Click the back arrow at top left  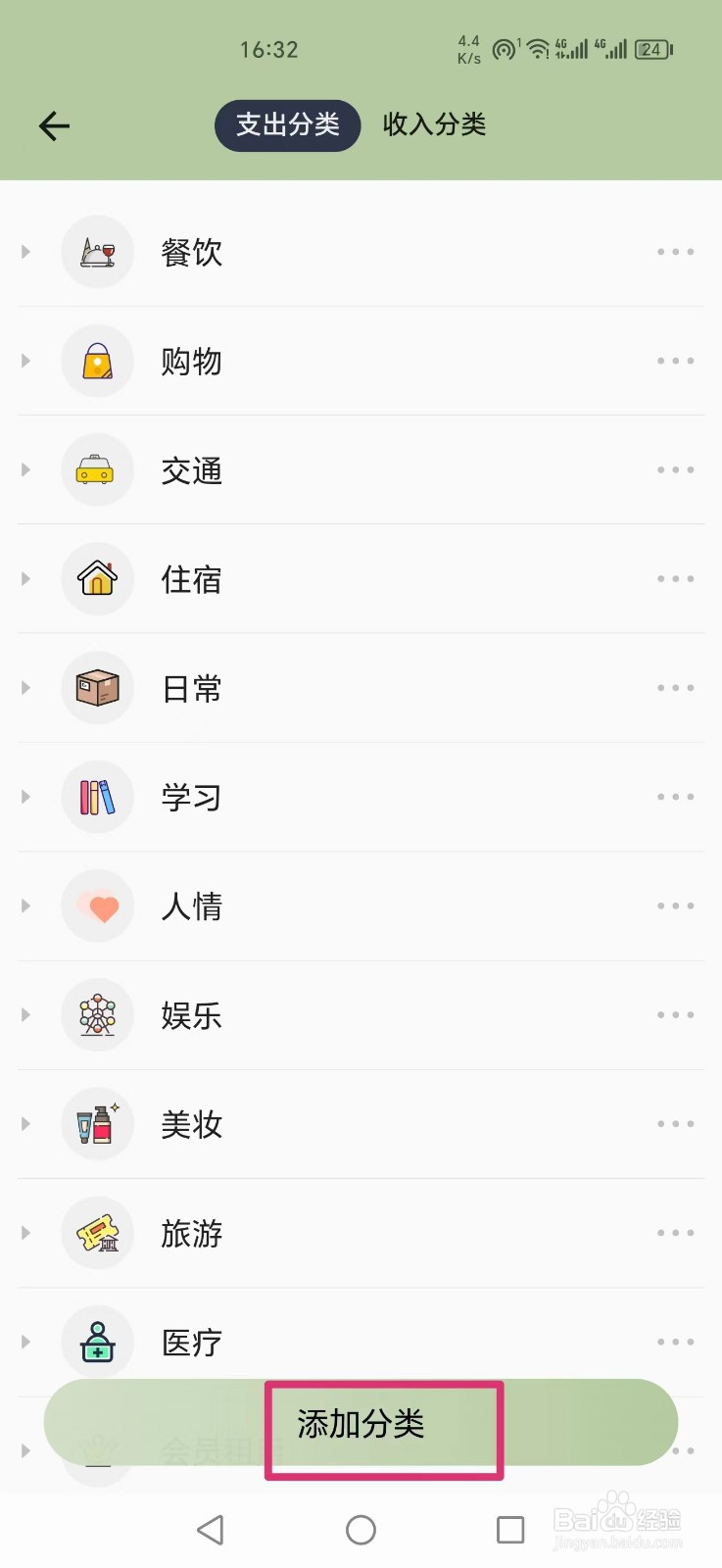[x=54, y=124]
